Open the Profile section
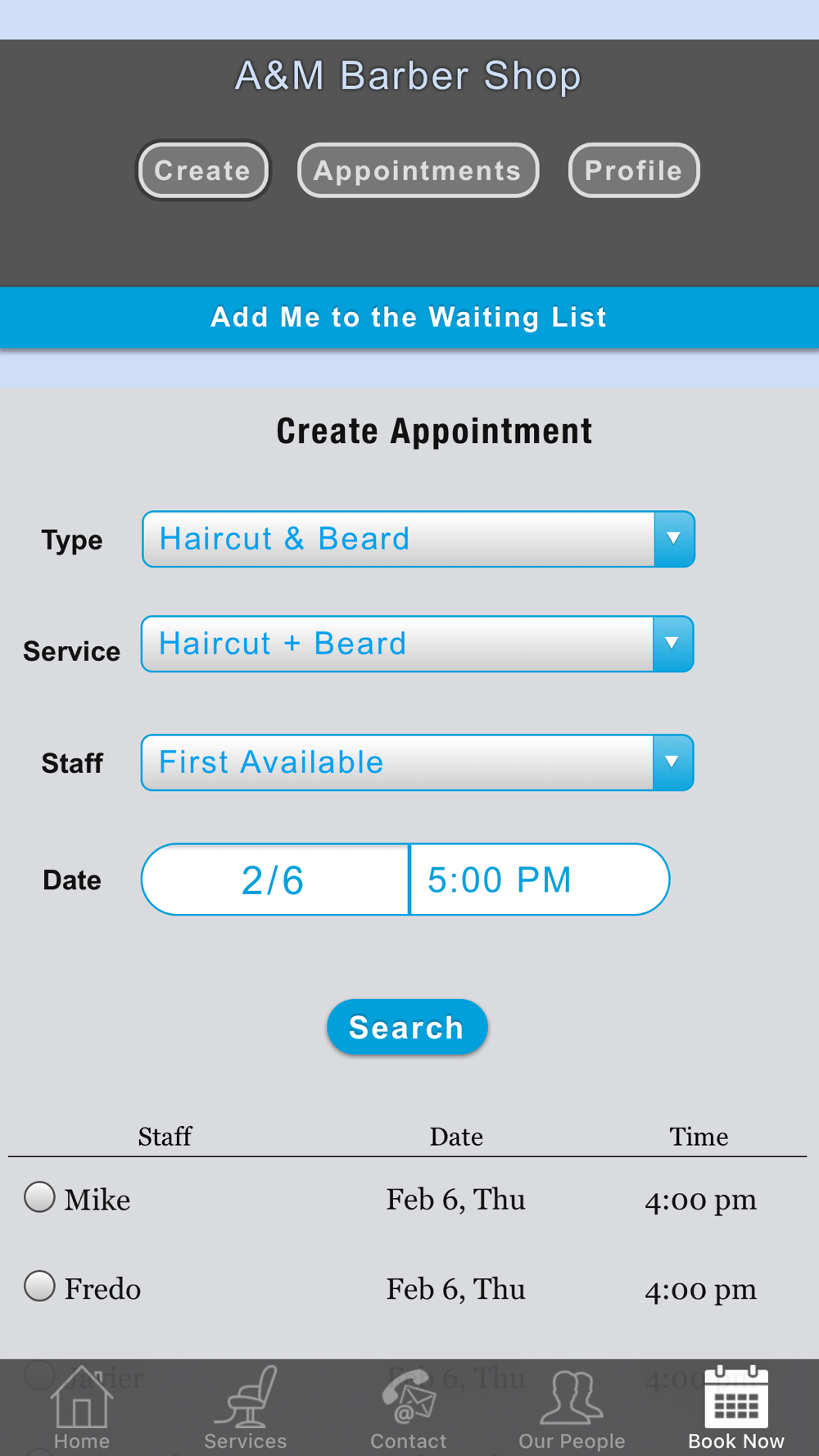The height and width of the screenshot is (1456, 819). tap(634, 170)
